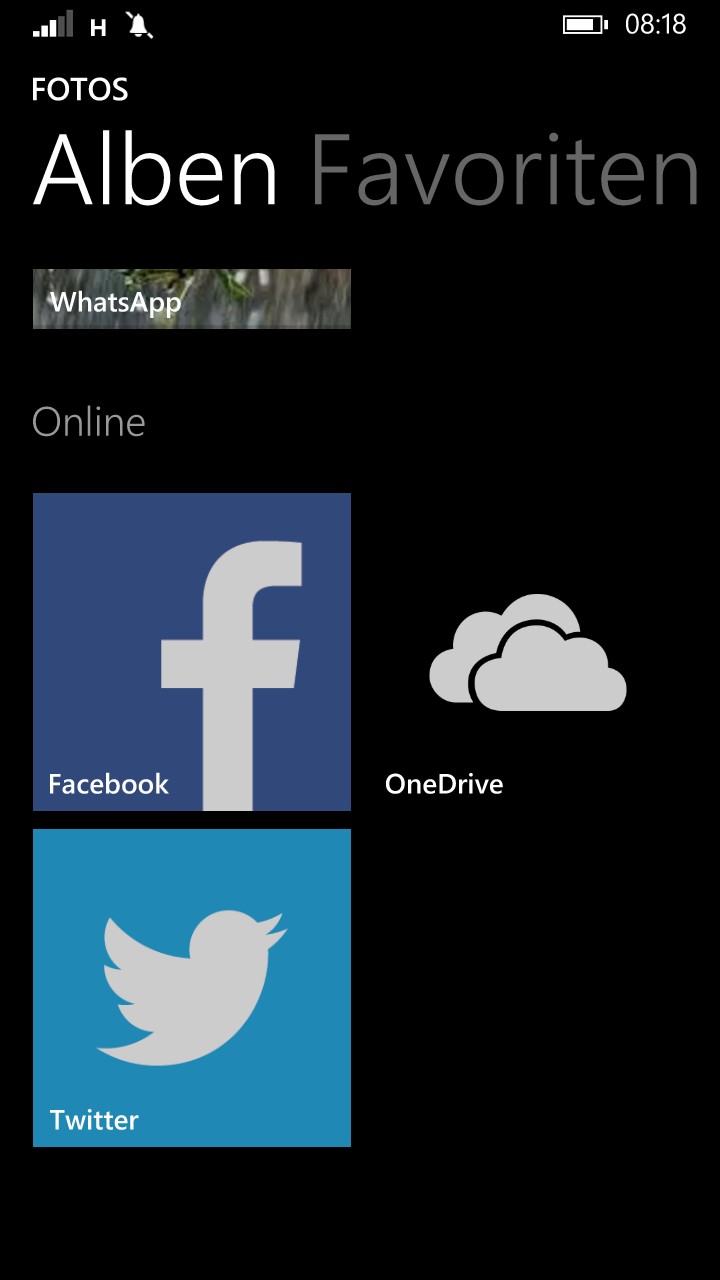Select the Alben tab
The image size is (720, 1280).
point(156,170)
